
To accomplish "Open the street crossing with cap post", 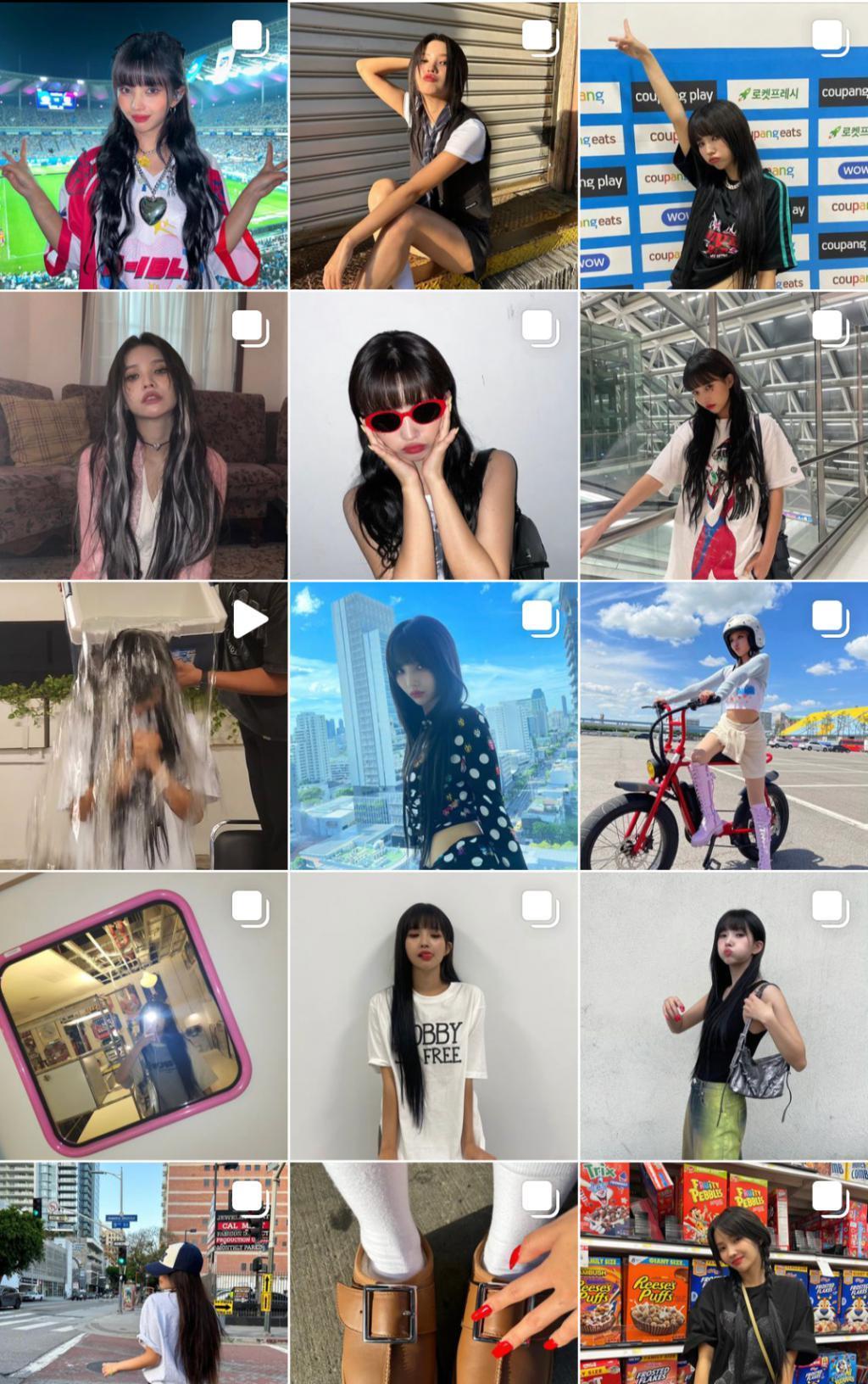I will [143, 1274].
